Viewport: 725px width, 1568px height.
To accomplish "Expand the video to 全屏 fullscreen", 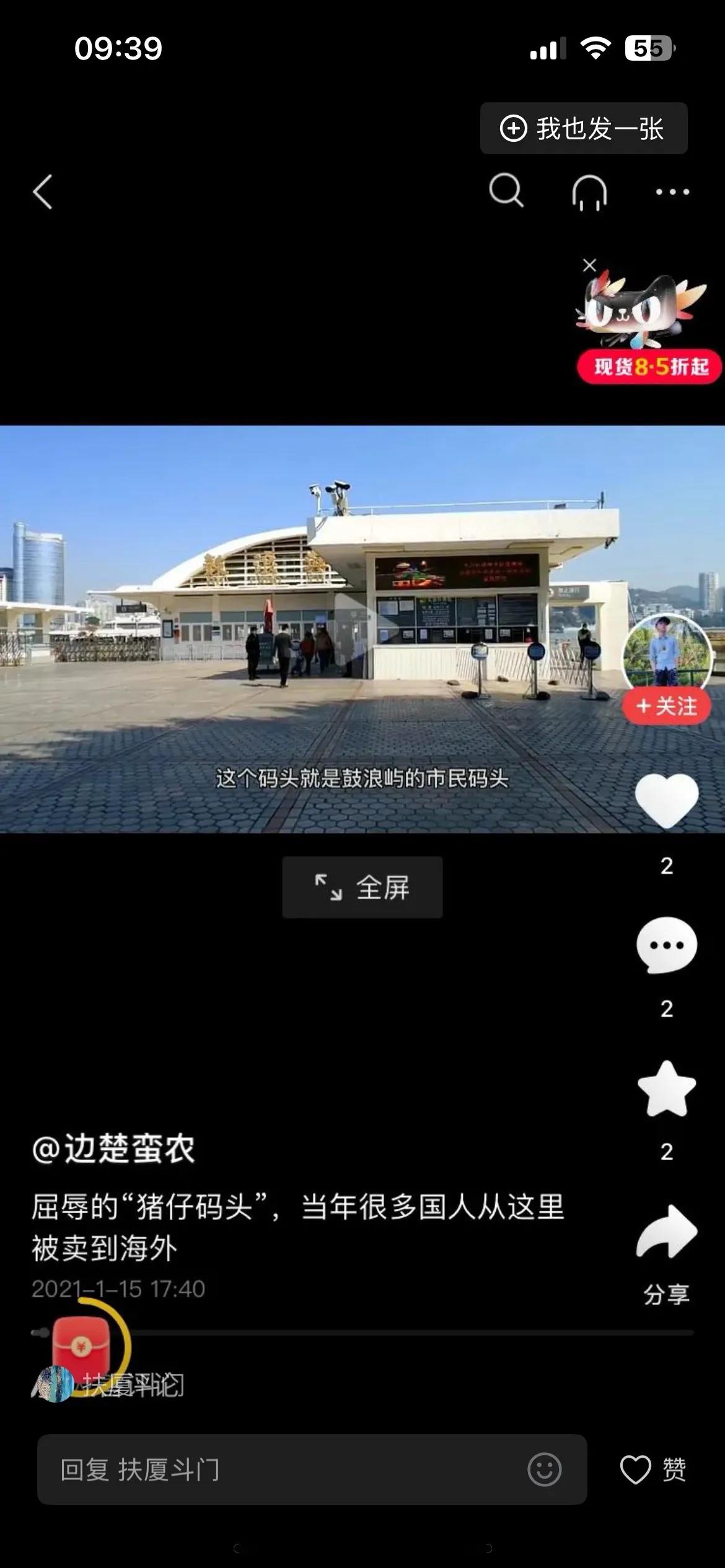I will 362,886.
